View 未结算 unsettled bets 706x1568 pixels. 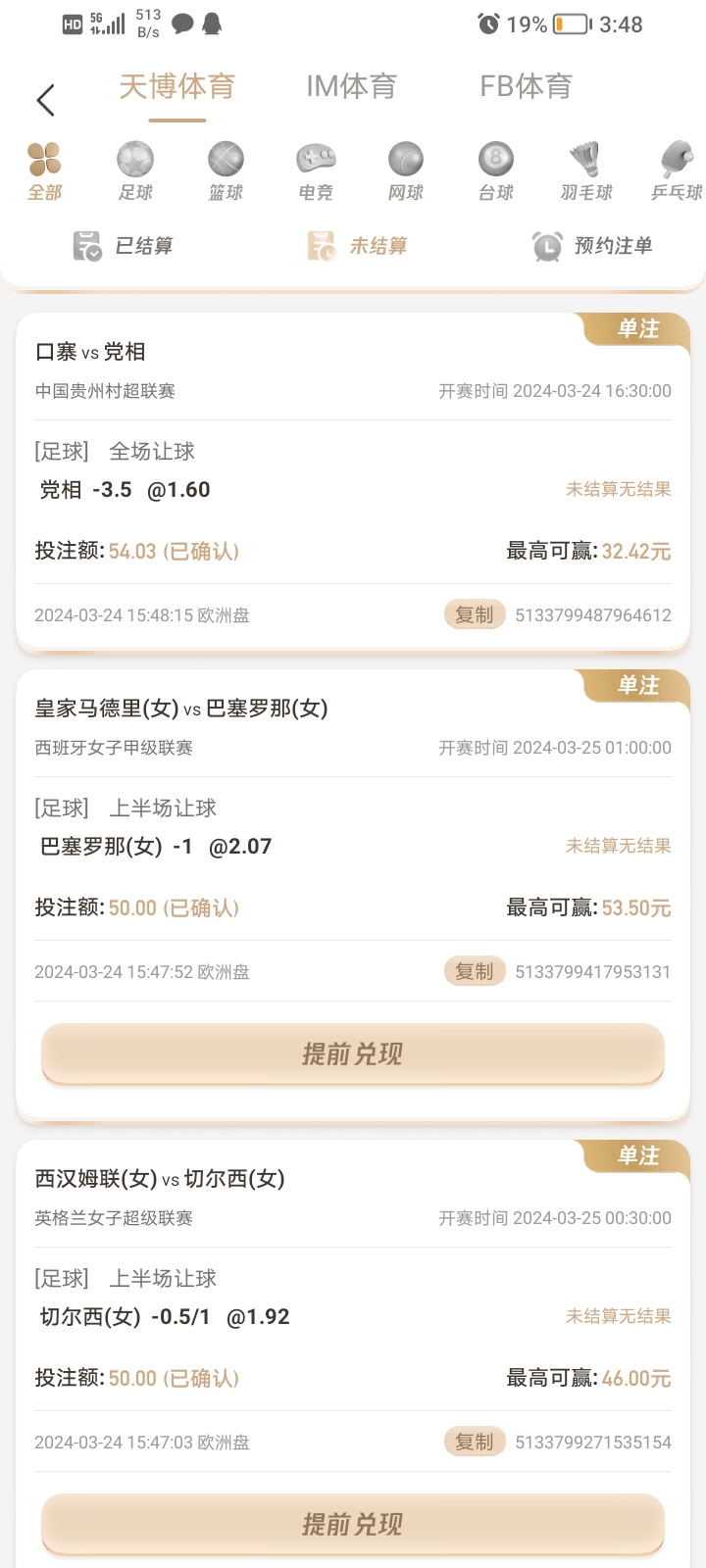click(x=357, y=246)
